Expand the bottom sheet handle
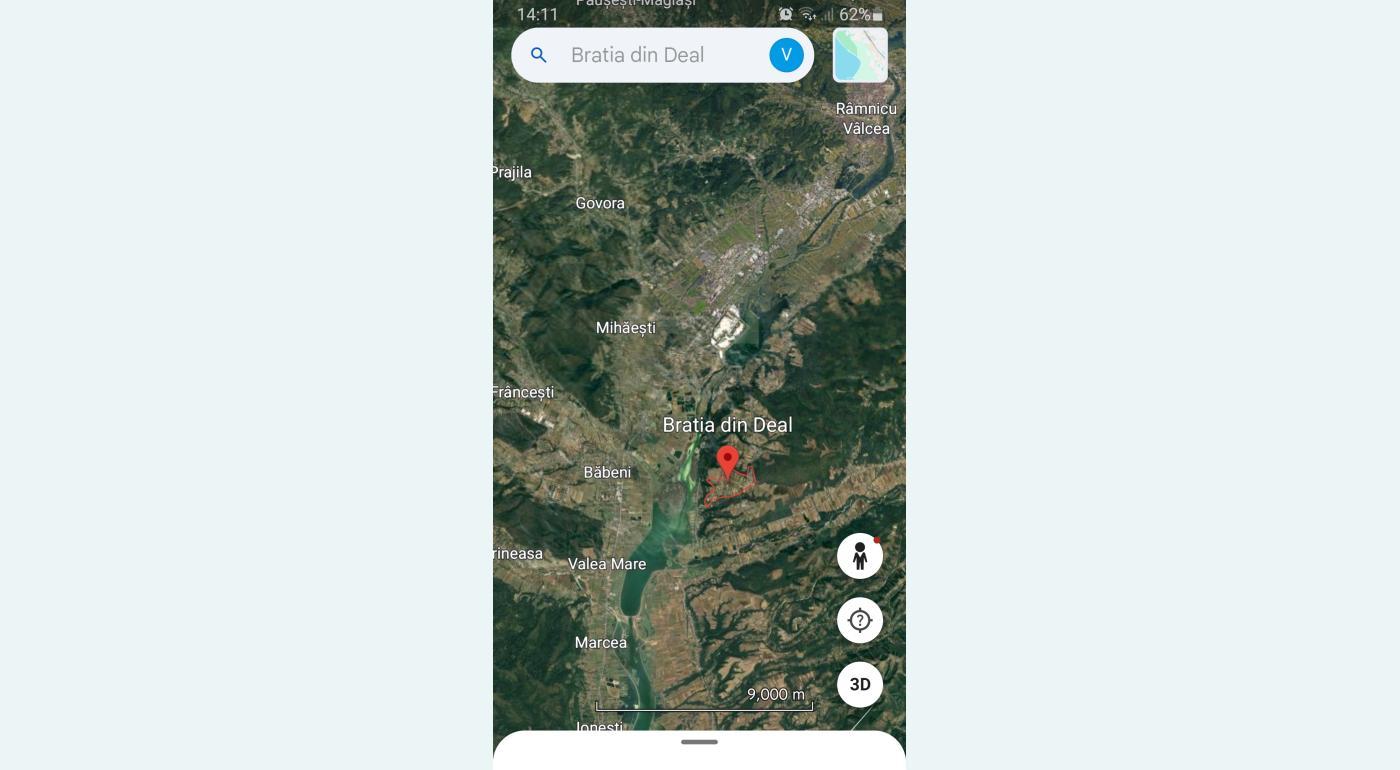Image resolution: width=1400 pixels, height=770 pixels. click(699, 742)
